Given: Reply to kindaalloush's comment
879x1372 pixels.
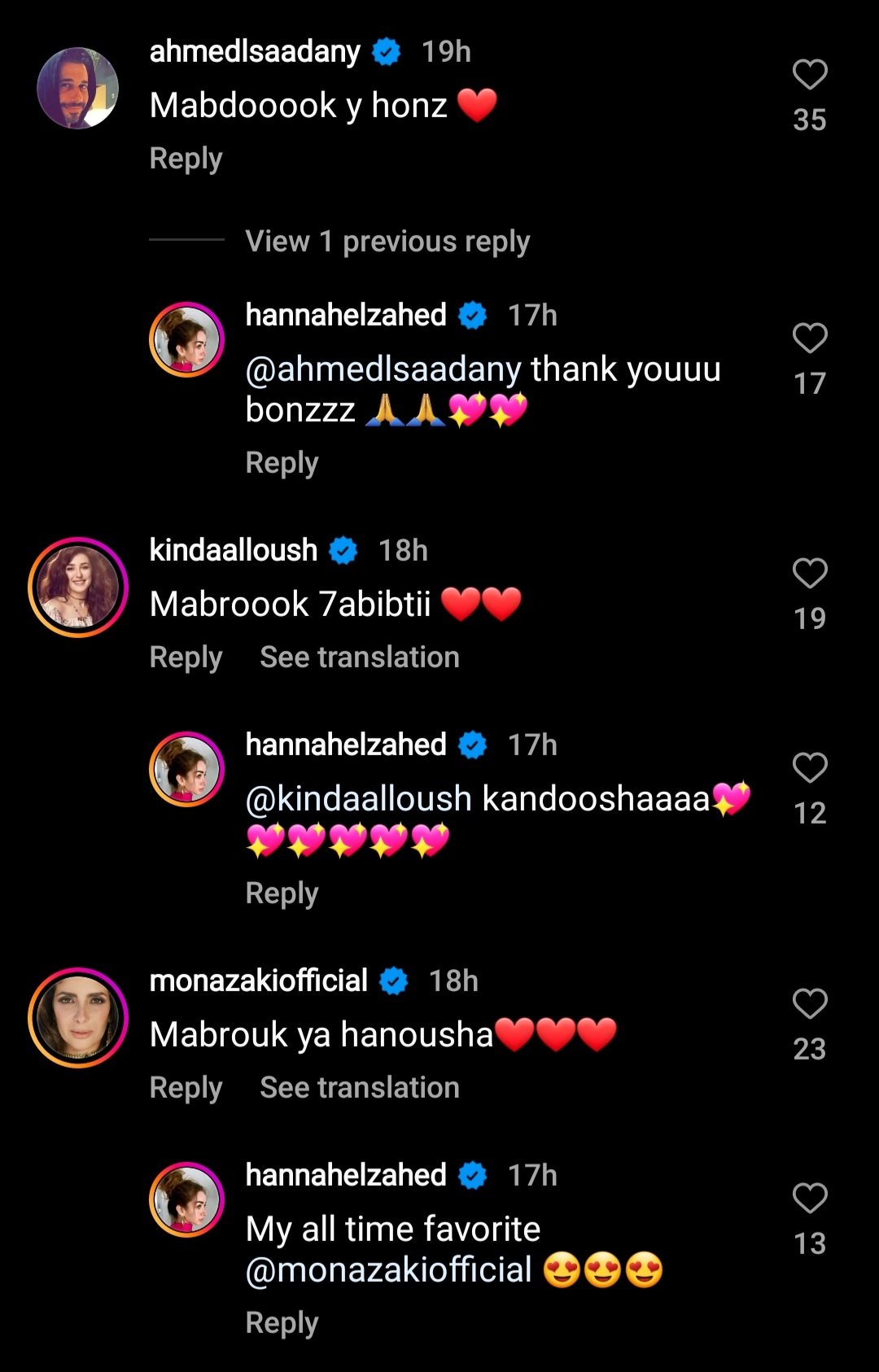Looking at the screenshot, I should (x=186, y=658).
